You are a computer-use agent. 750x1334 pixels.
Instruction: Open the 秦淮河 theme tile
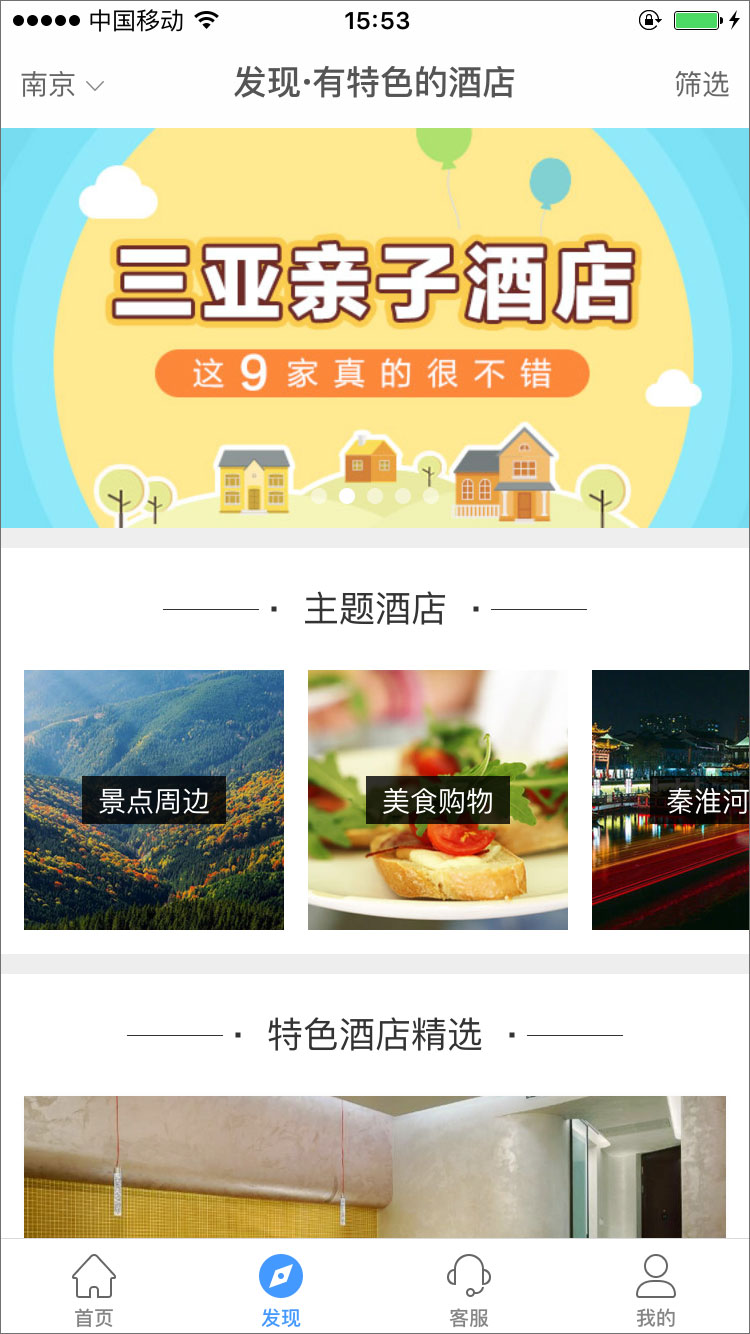click(x=670, y=800)
